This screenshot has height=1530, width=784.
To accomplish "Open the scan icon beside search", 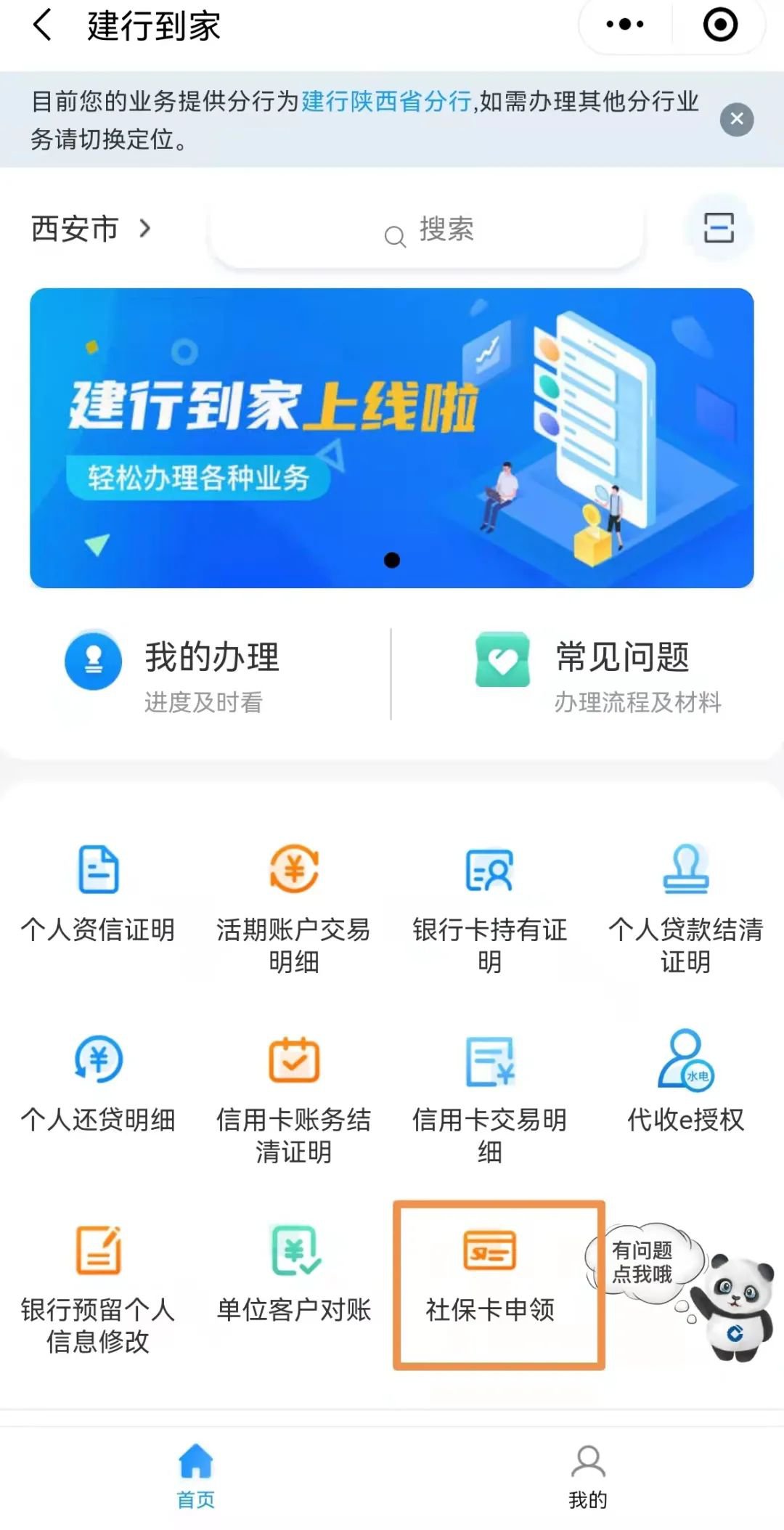I will tap(719, 228).
